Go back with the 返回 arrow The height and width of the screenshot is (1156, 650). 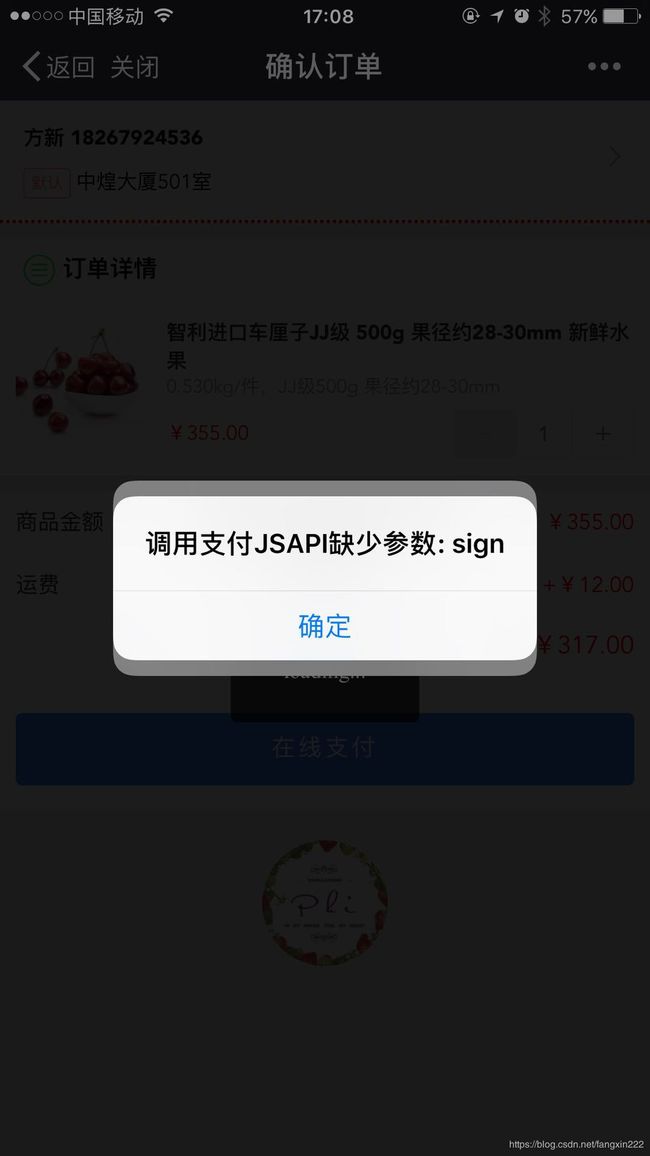[x=57, y=66]
